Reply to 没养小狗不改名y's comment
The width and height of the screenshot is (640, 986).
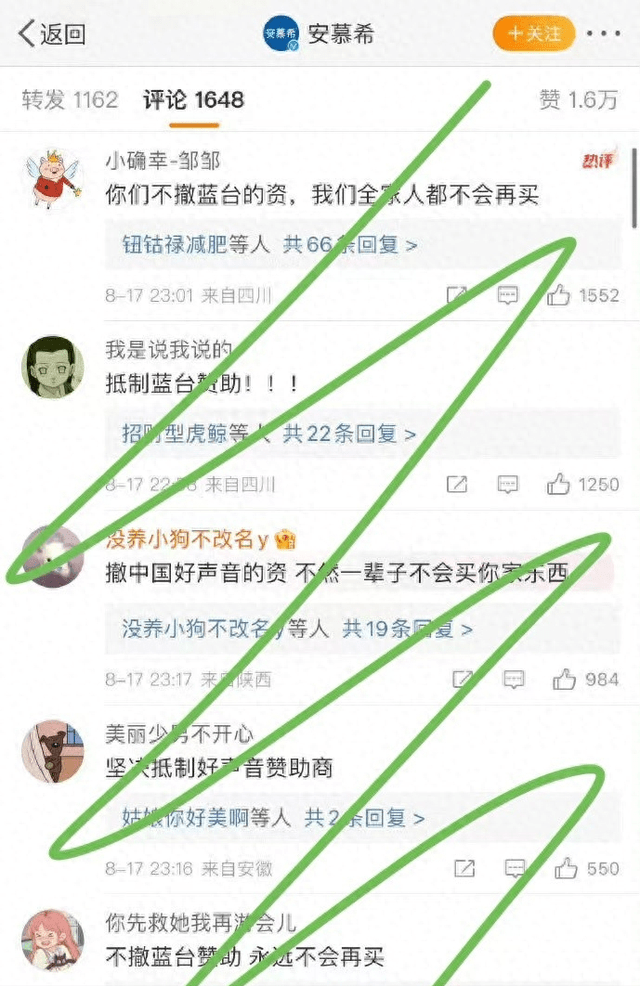pos(513,680)
